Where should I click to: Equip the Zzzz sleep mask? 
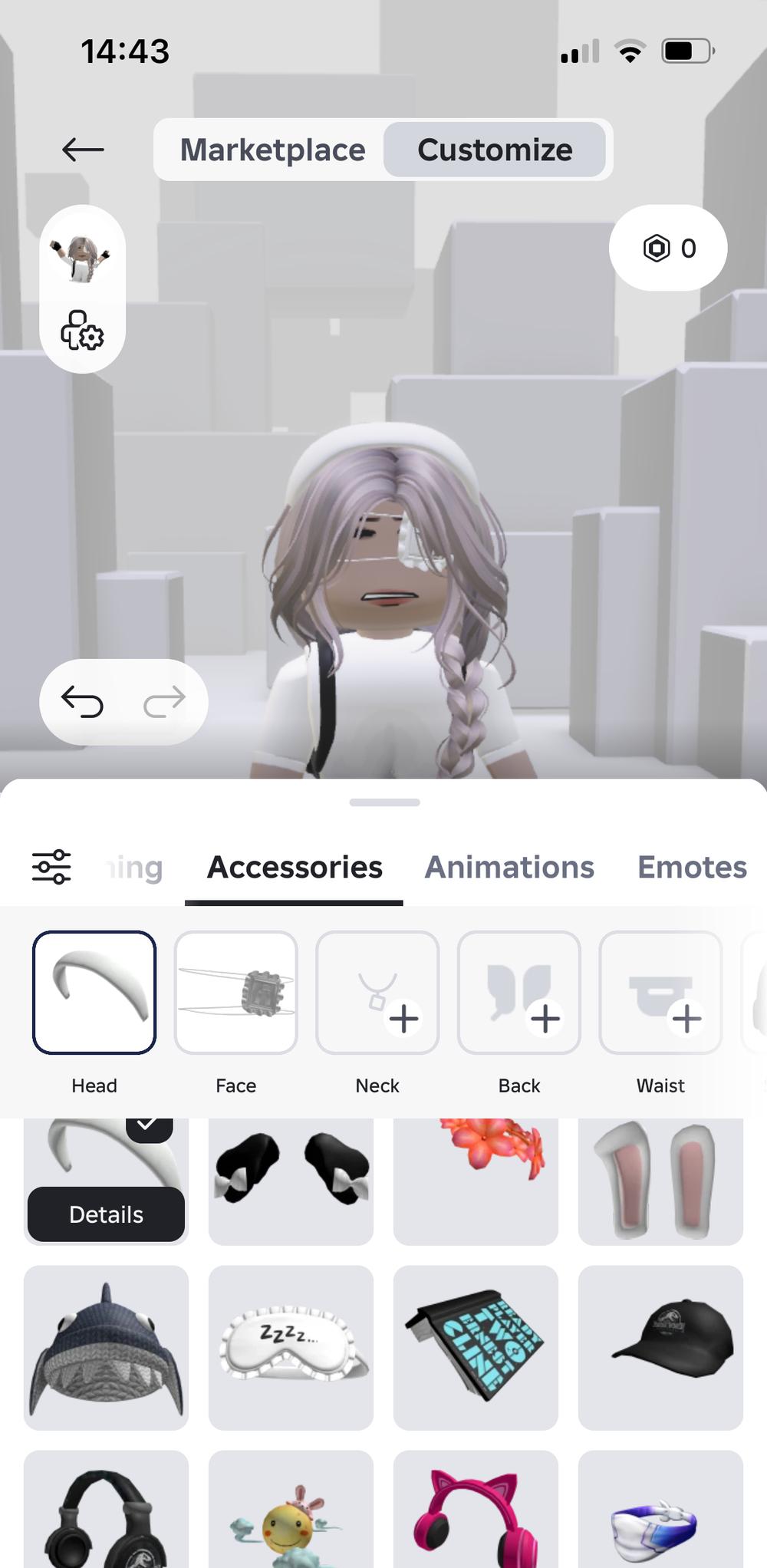[291, 1347]
